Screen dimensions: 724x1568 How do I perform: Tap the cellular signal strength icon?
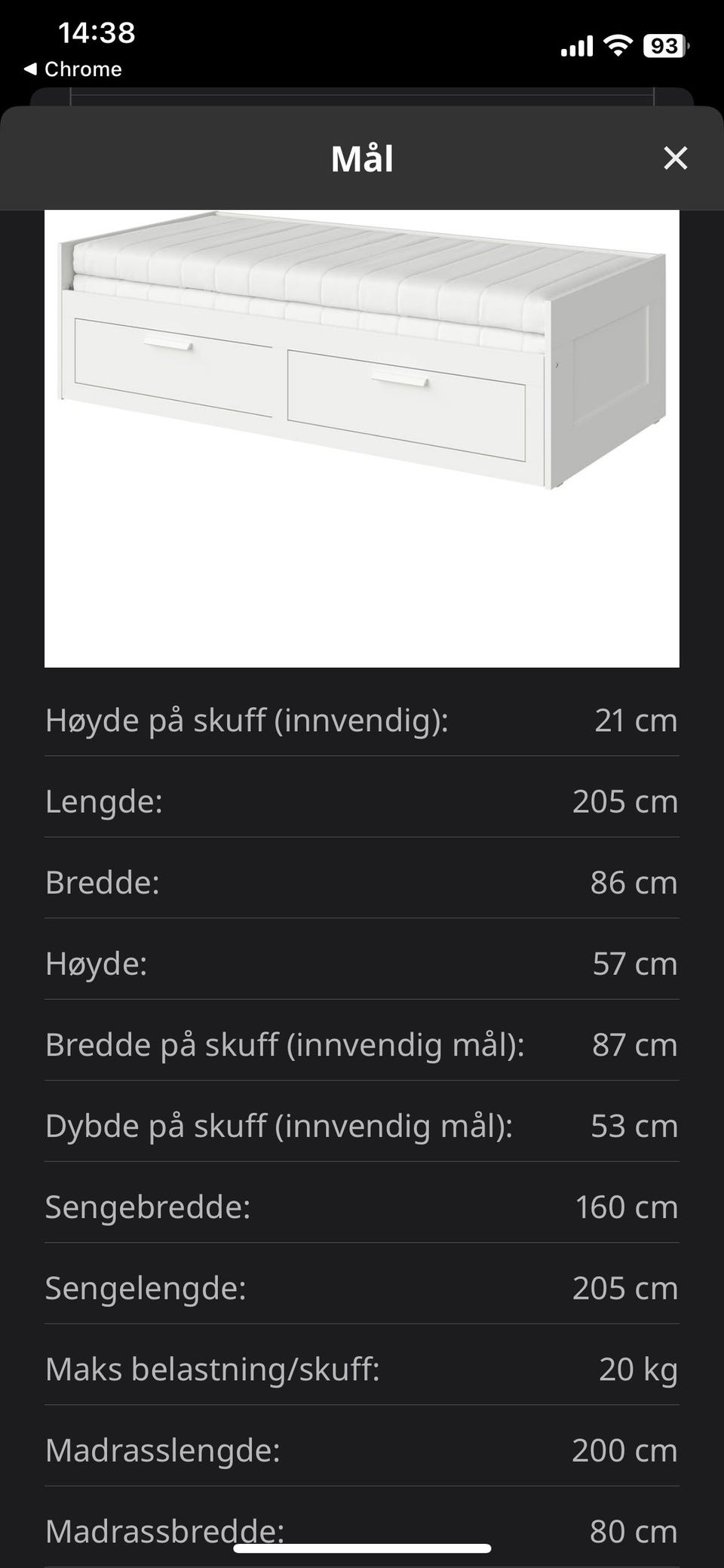click(x=578, y=45)
